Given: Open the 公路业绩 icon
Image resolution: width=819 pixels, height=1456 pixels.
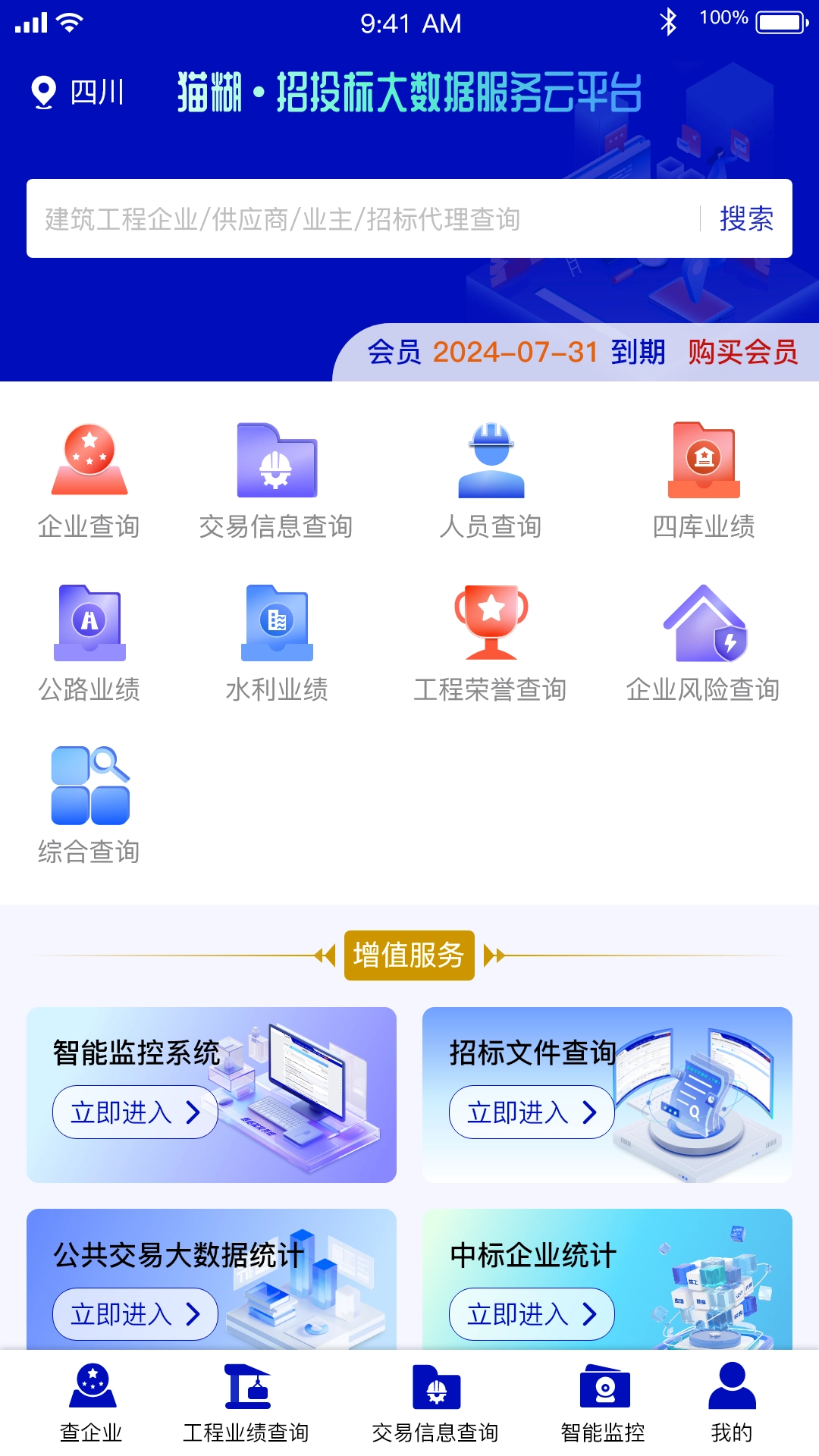Looking at the screenshot, I should coord(89,626).
